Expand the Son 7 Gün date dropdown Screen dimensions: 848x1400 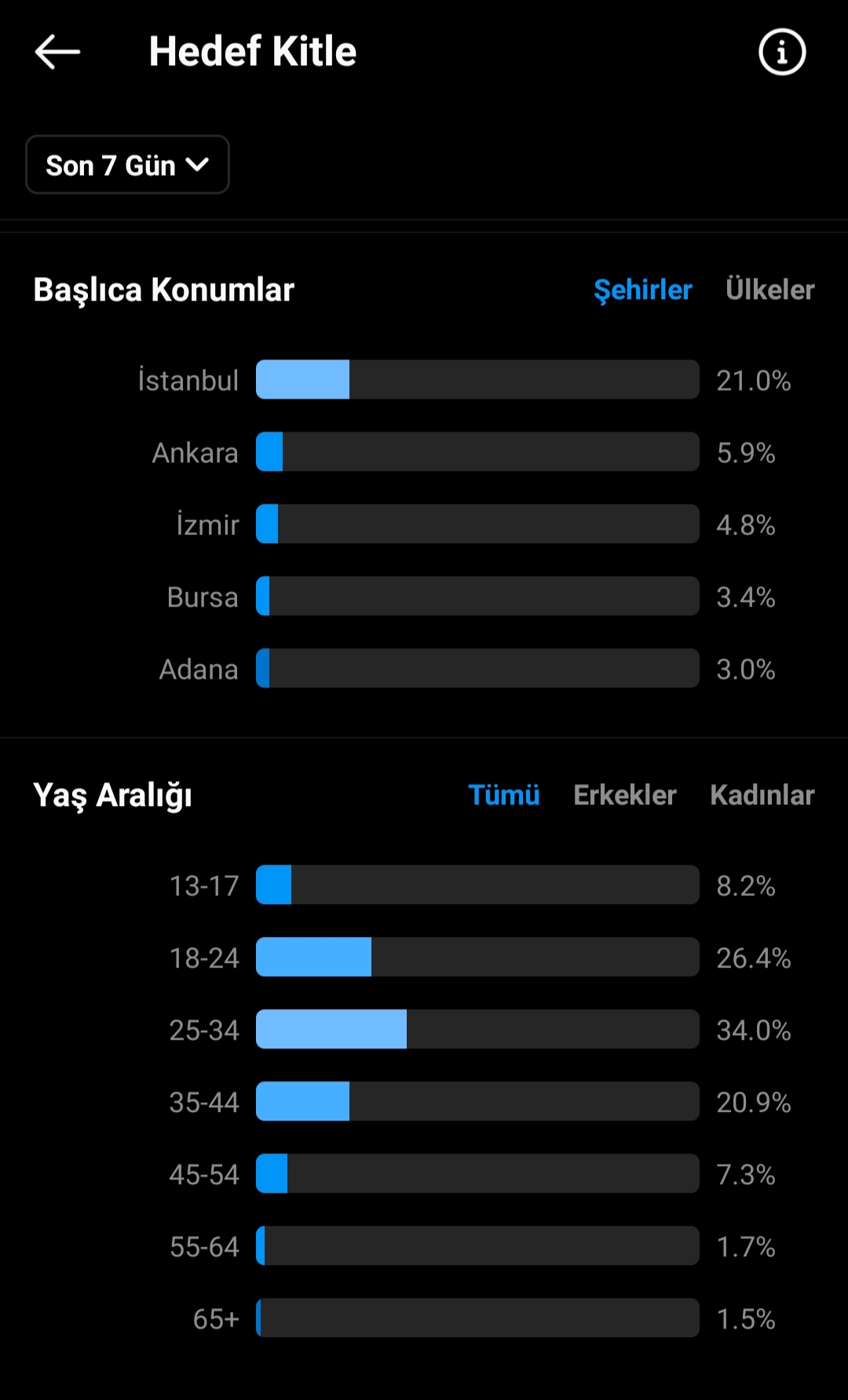(x=127, y=165)
